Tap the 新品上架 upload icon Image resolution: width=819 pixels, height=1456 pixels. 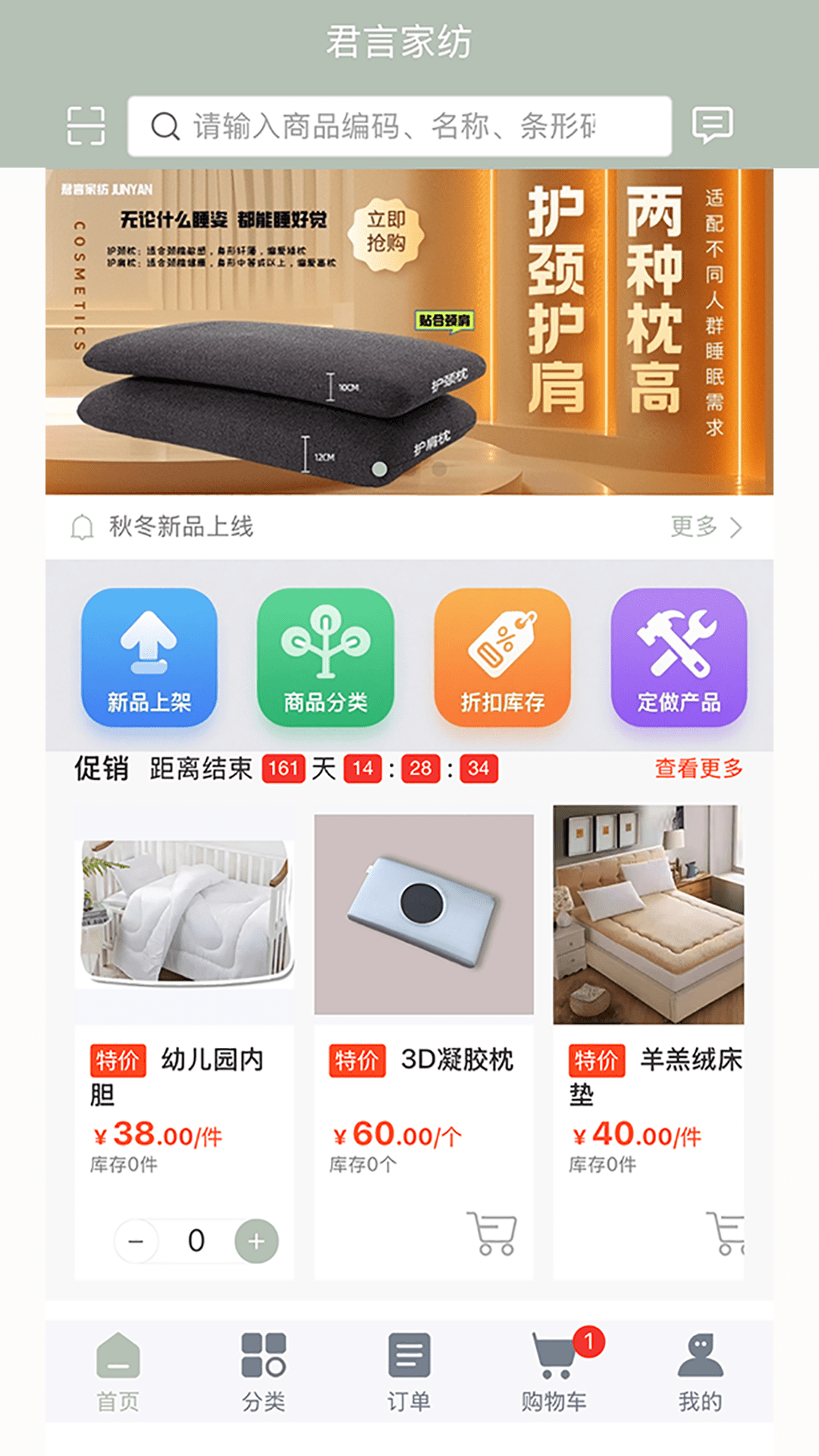[x=149, y=658]
